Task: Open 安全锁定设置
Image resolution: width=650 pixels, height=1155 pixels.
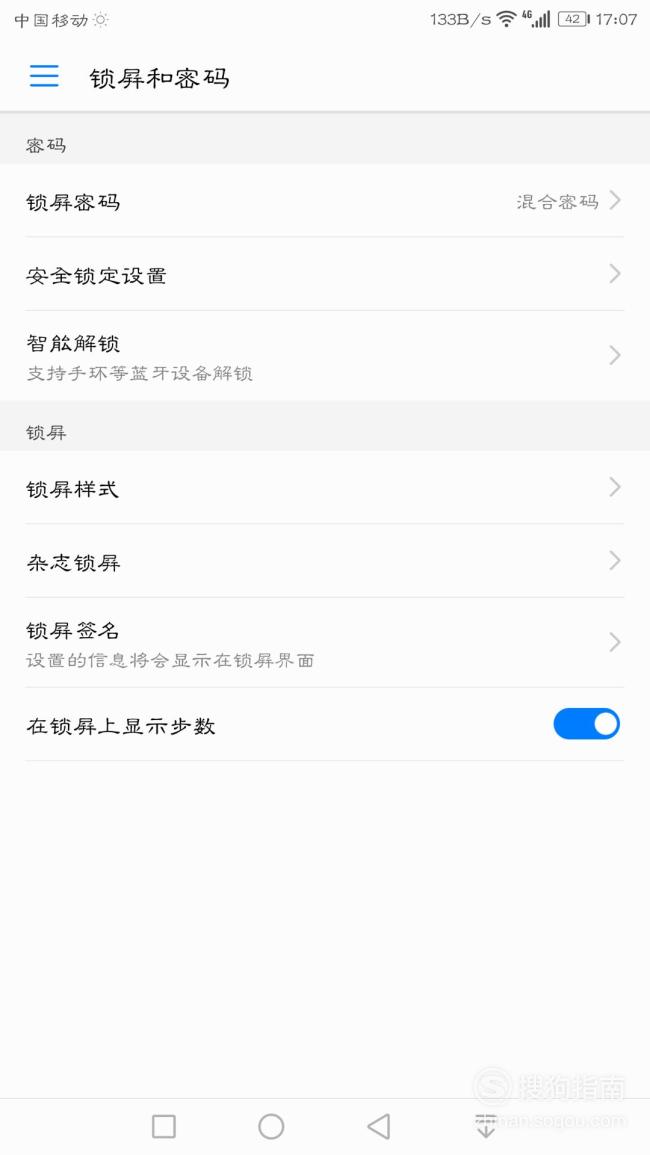Action: coord(325,274)
